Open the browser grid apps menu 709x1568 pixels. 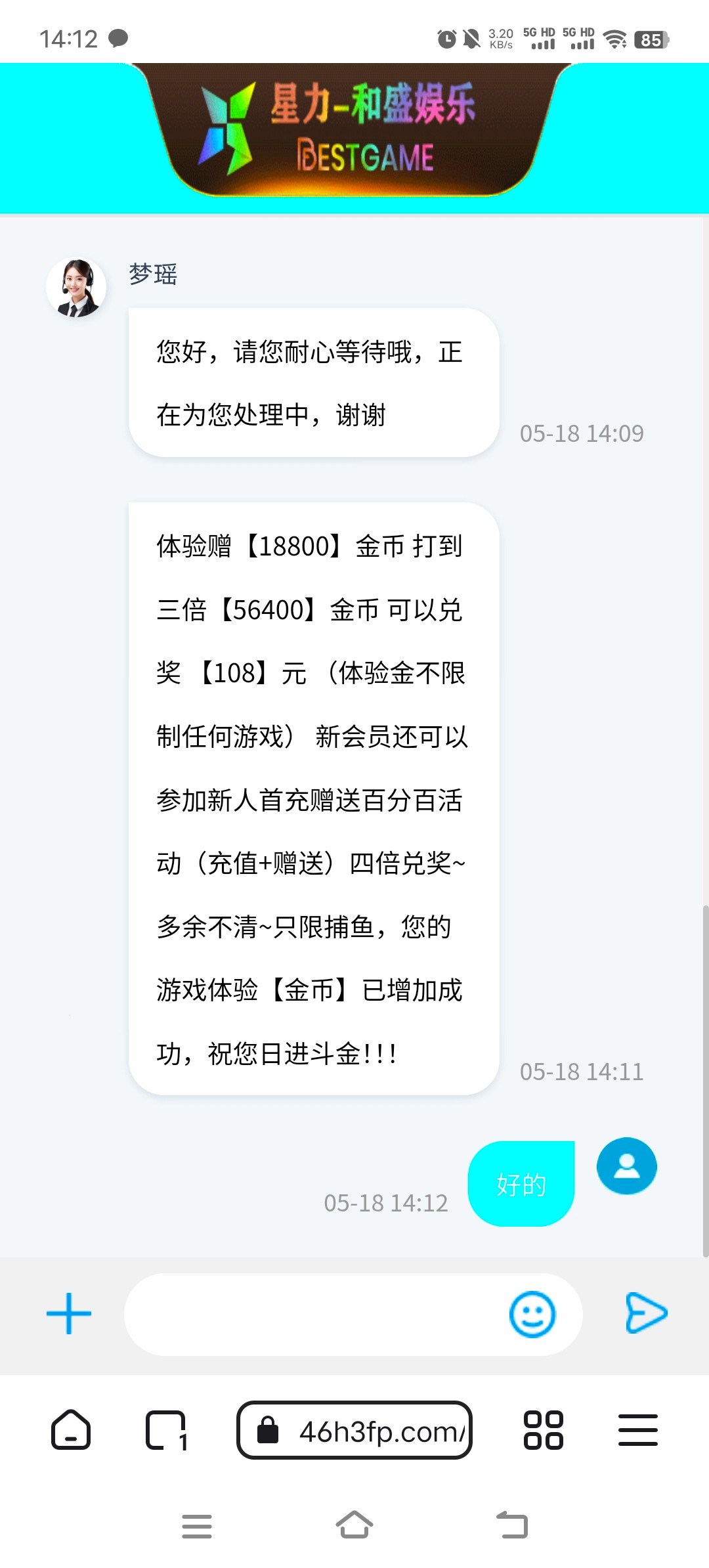point(543,1430)
